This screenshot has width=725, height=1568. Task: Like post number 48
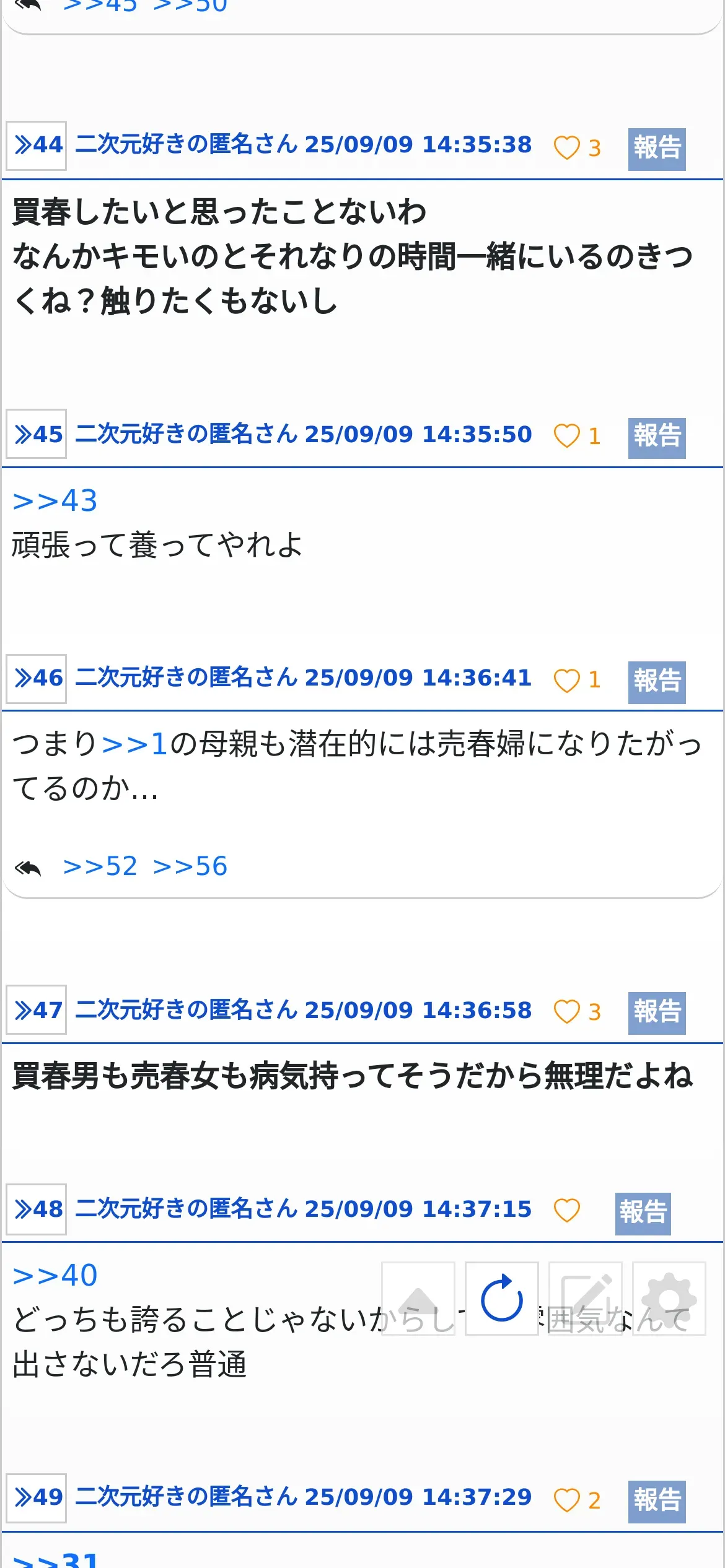[566, 1211]
